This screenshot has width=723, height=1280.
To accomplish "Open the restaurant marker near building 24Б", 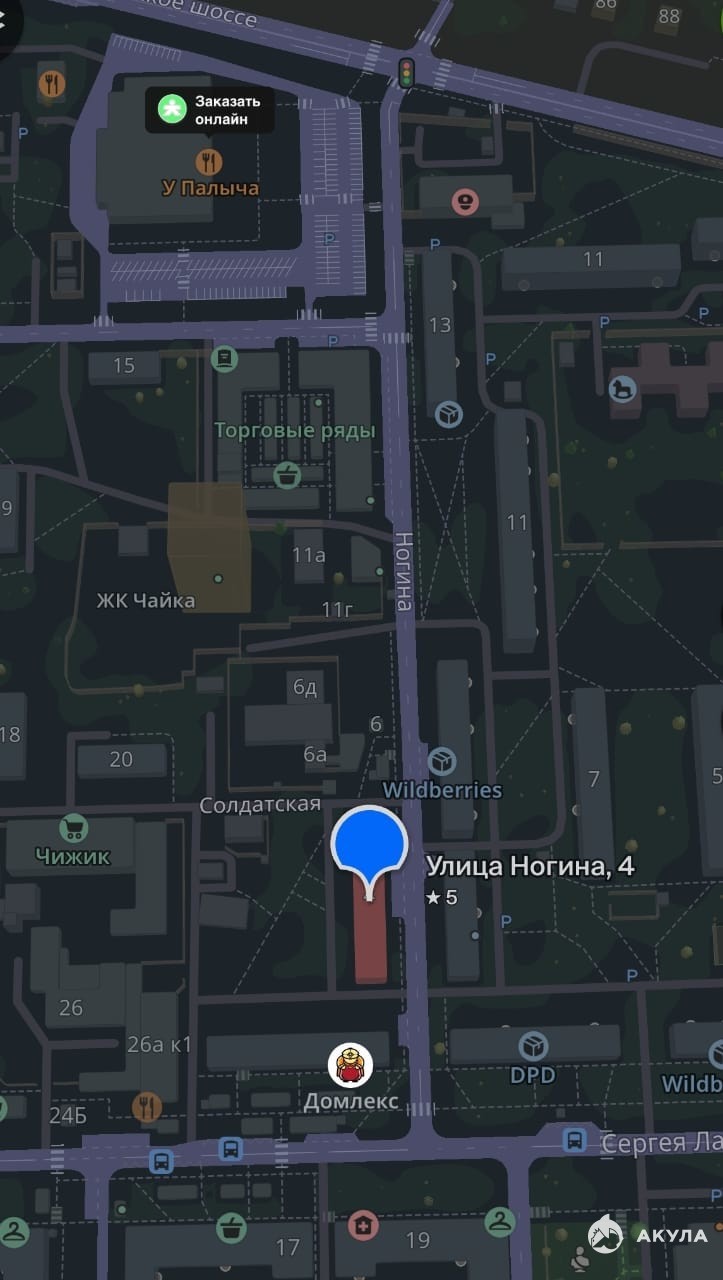I will (x=146, y=1106).
